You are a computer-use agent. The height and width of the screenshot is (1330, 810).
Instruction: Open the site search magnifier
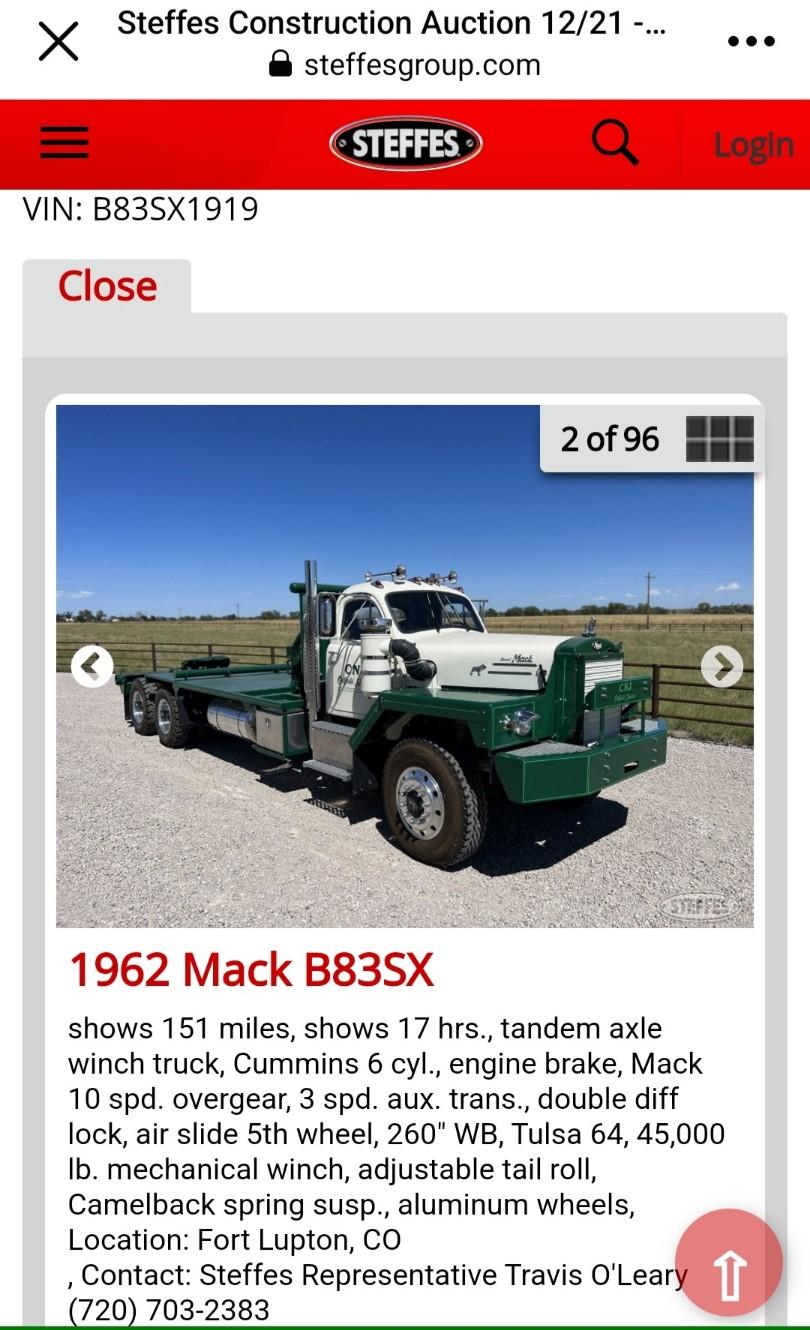(x=615, y=143)
